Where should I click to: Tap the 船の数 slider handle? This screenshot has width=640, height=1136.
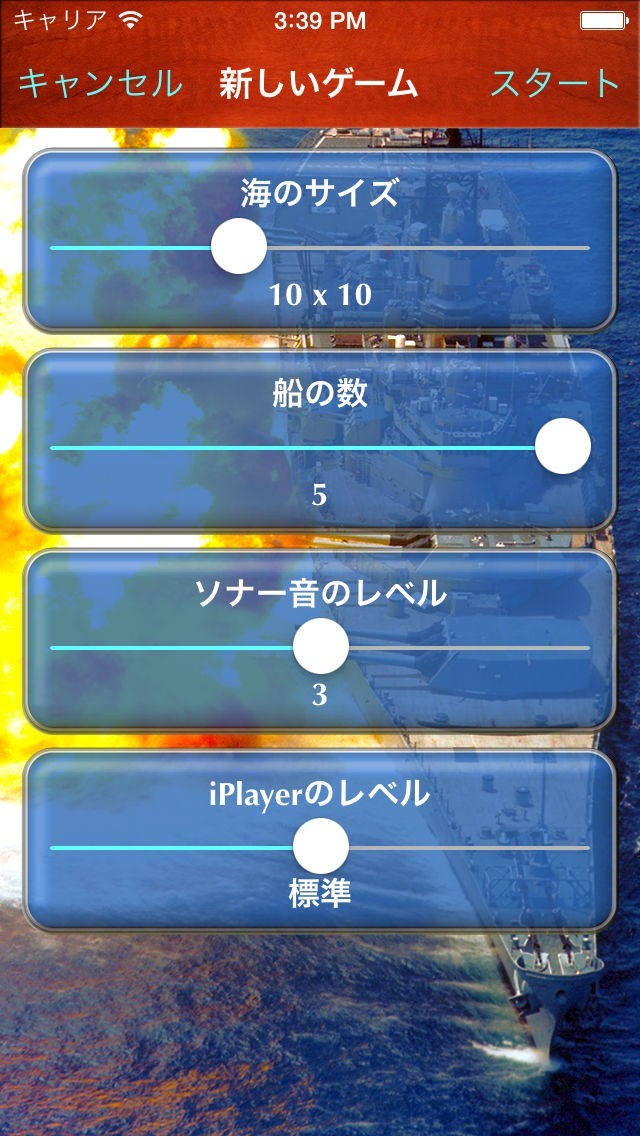click(563, 447)
